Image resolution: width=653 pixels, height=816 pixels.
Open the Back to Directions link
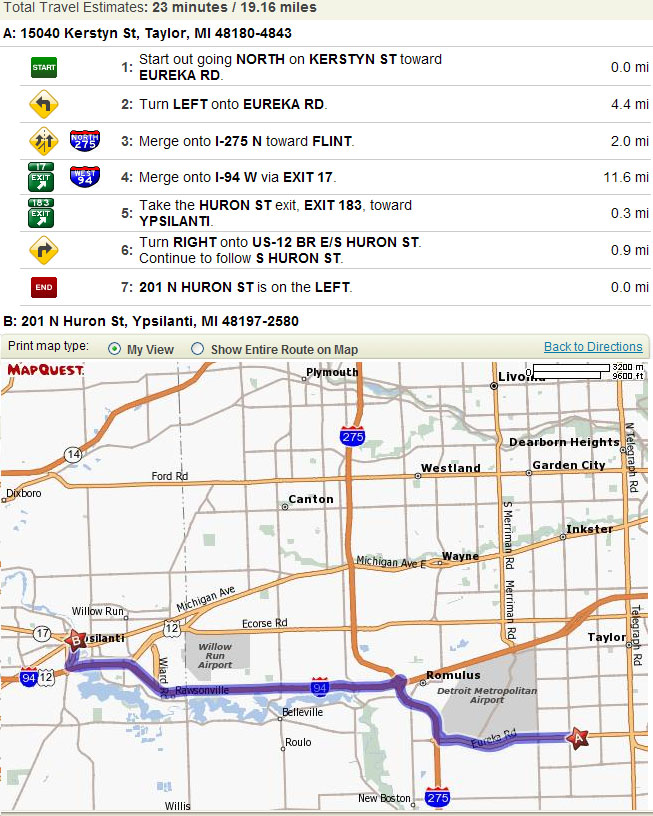[592, 347]
